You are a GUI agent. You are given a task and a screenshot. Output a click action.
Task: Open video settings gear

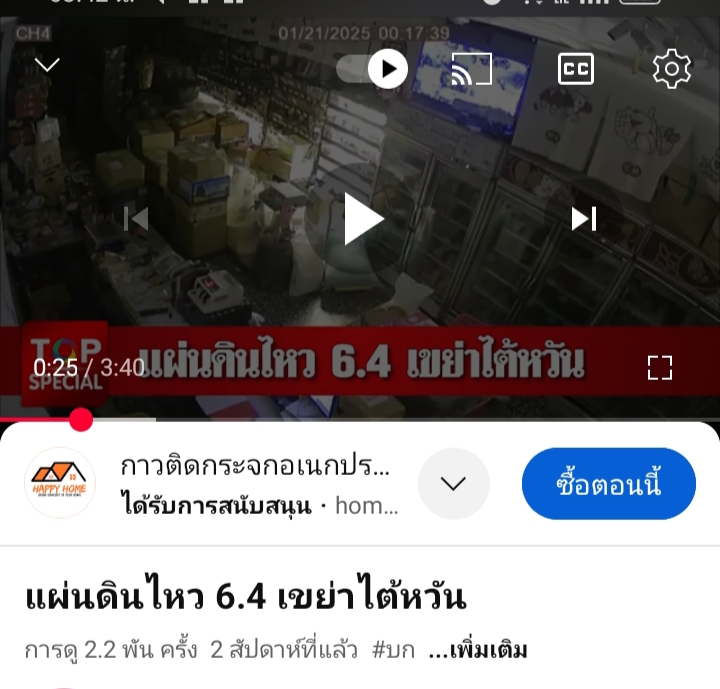671,69
